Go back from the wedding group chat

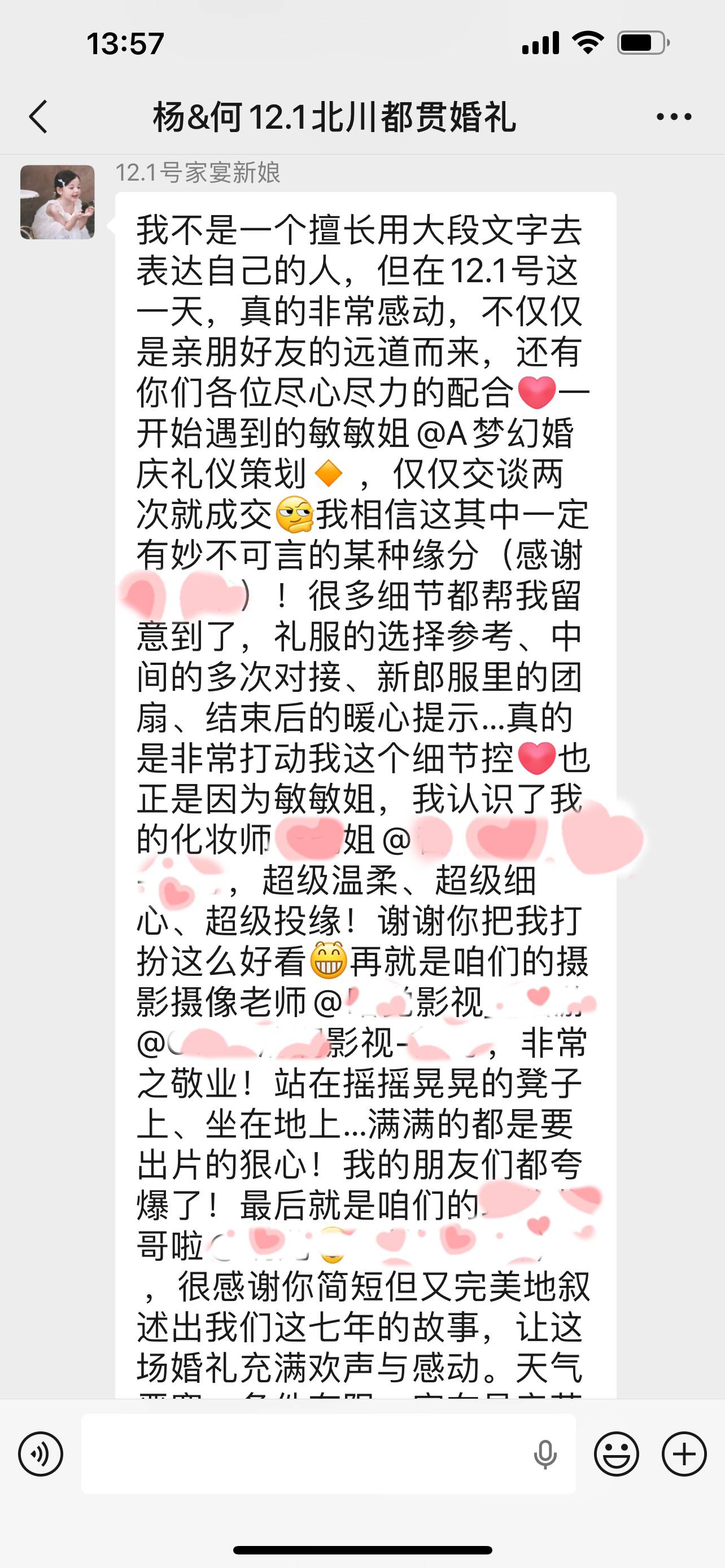(38, 116)
